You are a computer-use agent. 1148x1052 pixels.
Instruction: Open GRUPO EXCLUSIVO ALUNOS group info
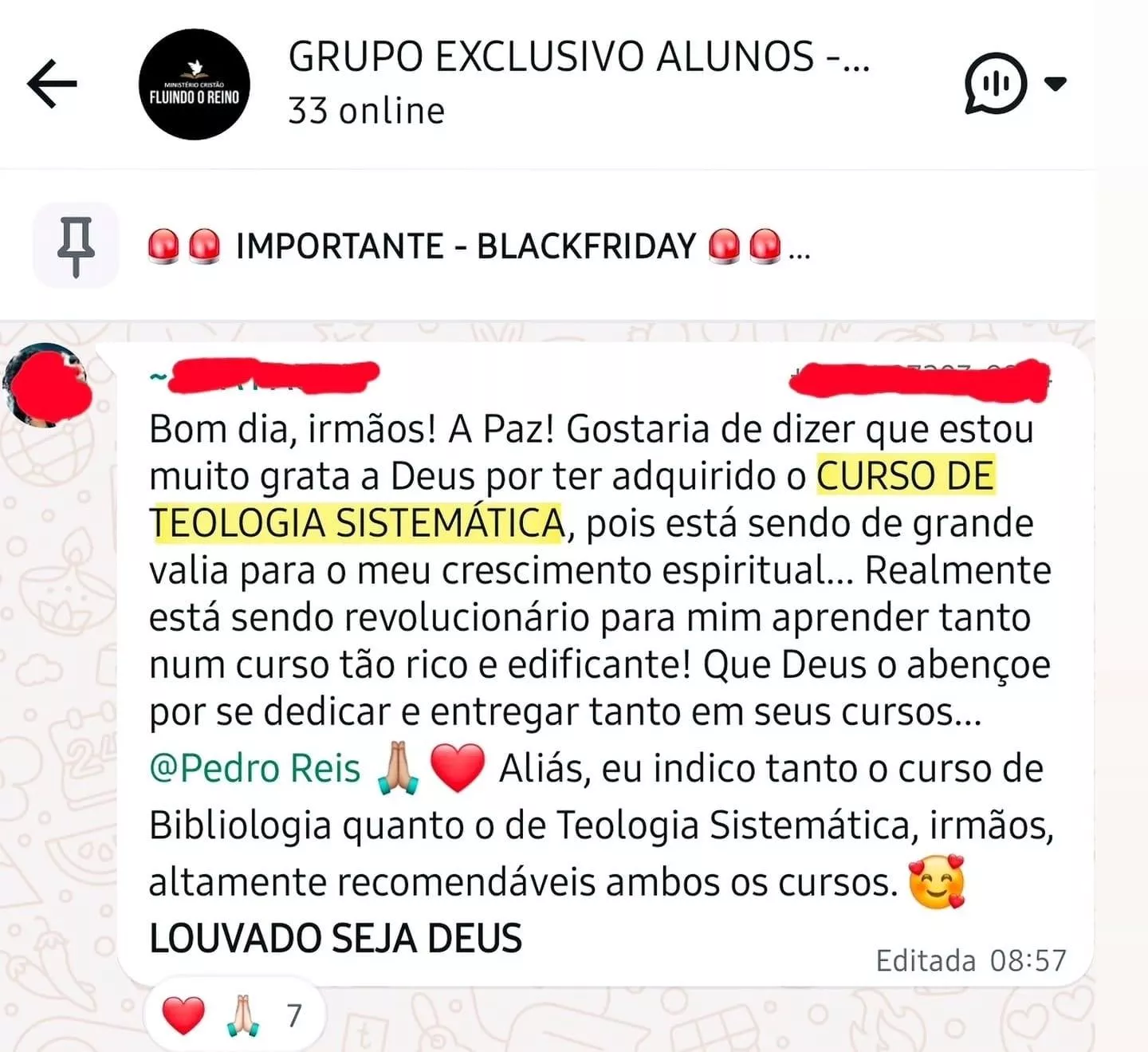[578, 82]
